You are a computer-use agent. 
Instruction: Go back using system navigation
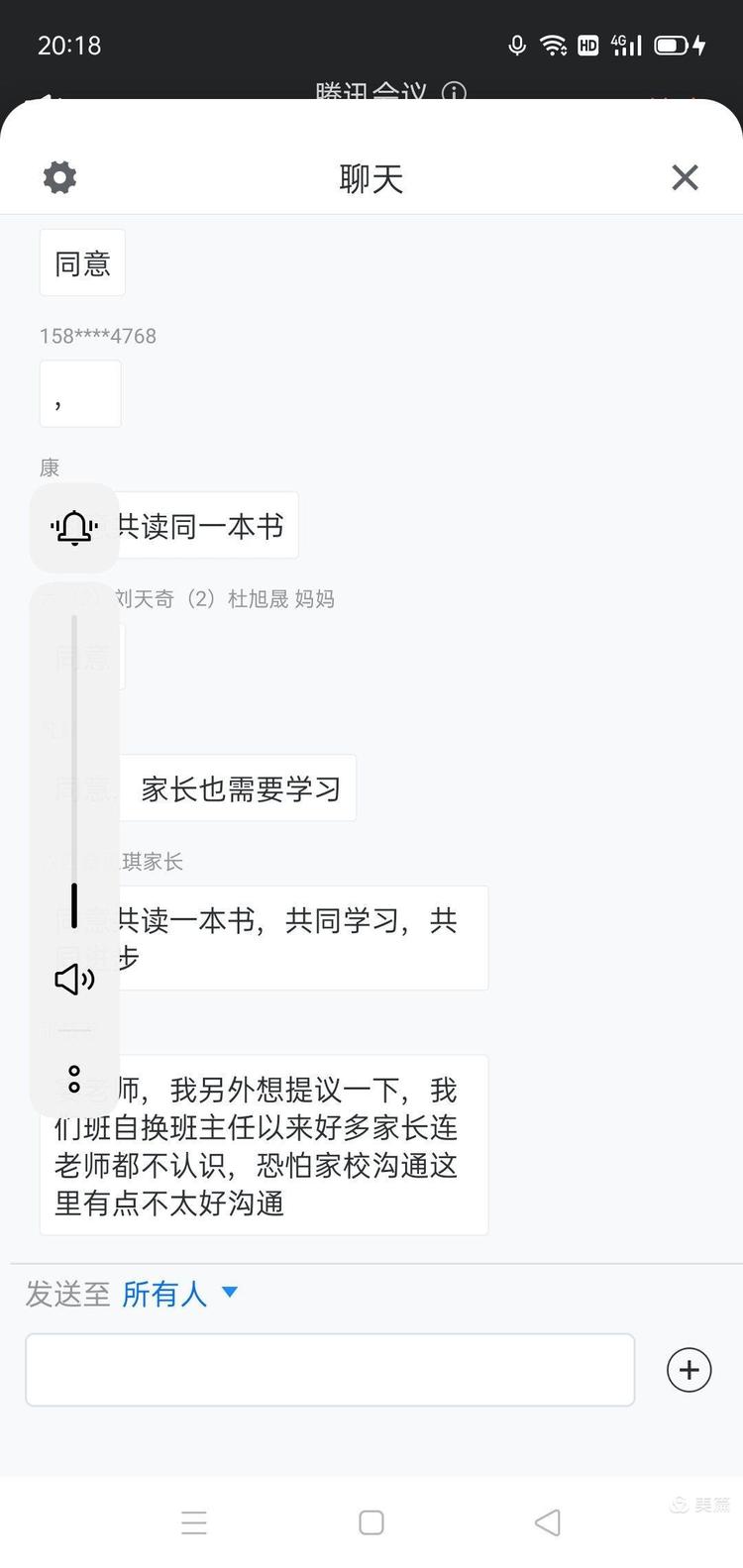click(x=548, y=1522)
